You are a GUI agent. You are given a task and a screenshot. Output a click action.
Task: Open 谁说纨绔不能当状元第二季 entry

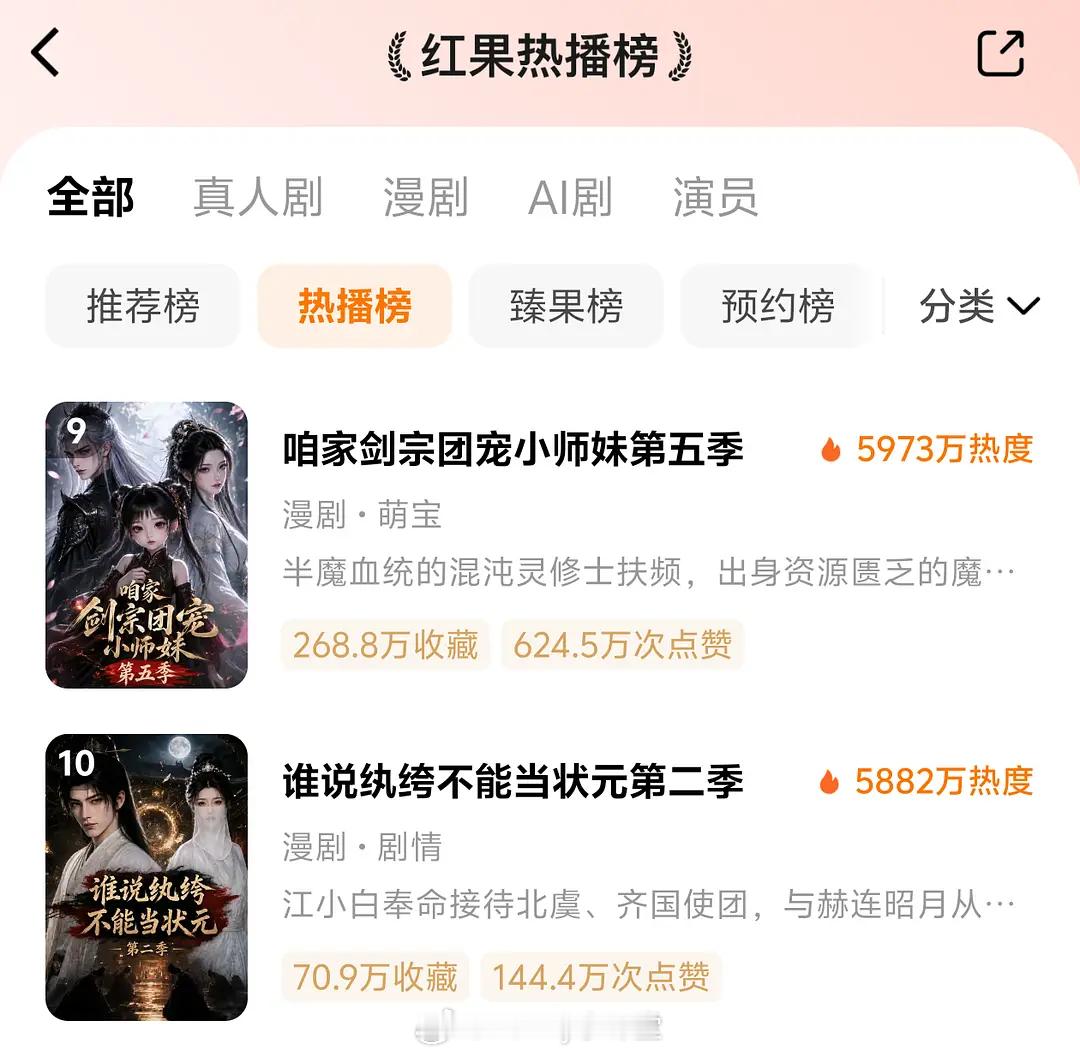point(540,877)
